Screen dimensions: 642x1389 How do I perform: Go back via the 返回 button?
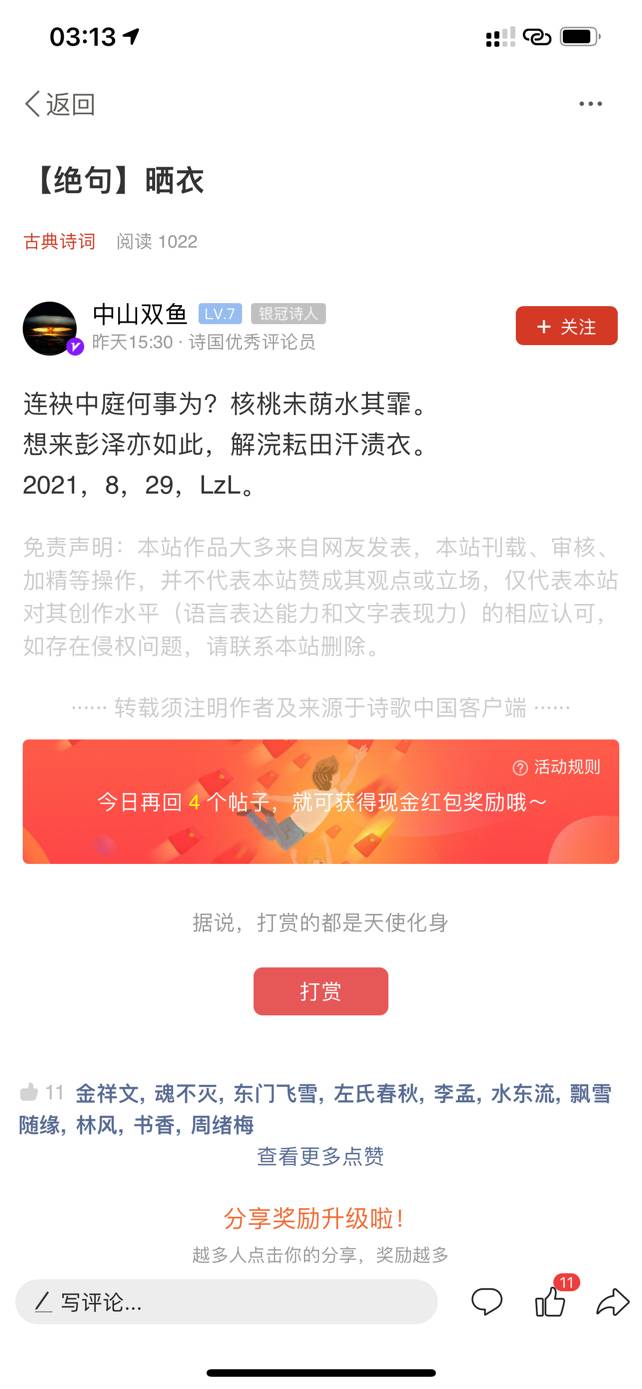(60, 104)
